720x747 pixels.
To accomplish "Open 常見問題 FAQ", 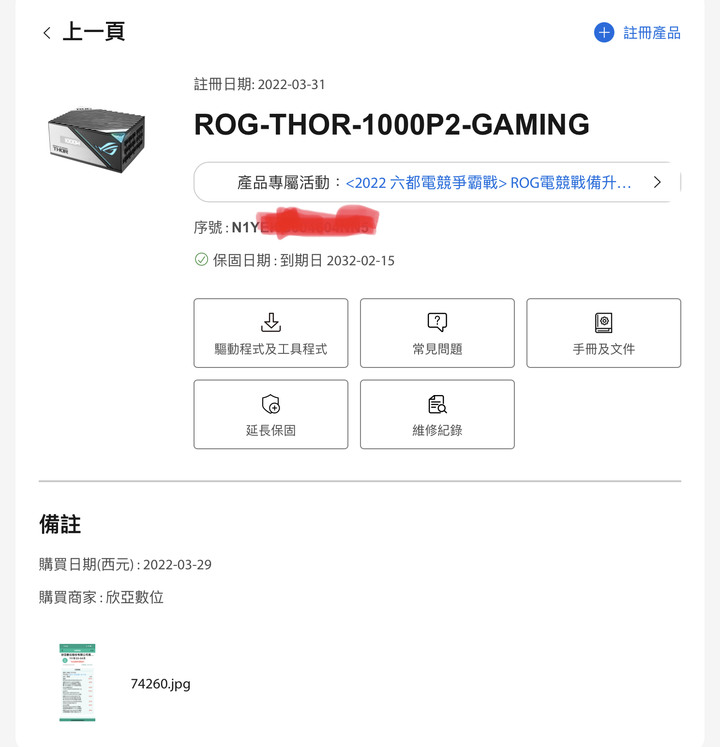I will coord(437,333).
